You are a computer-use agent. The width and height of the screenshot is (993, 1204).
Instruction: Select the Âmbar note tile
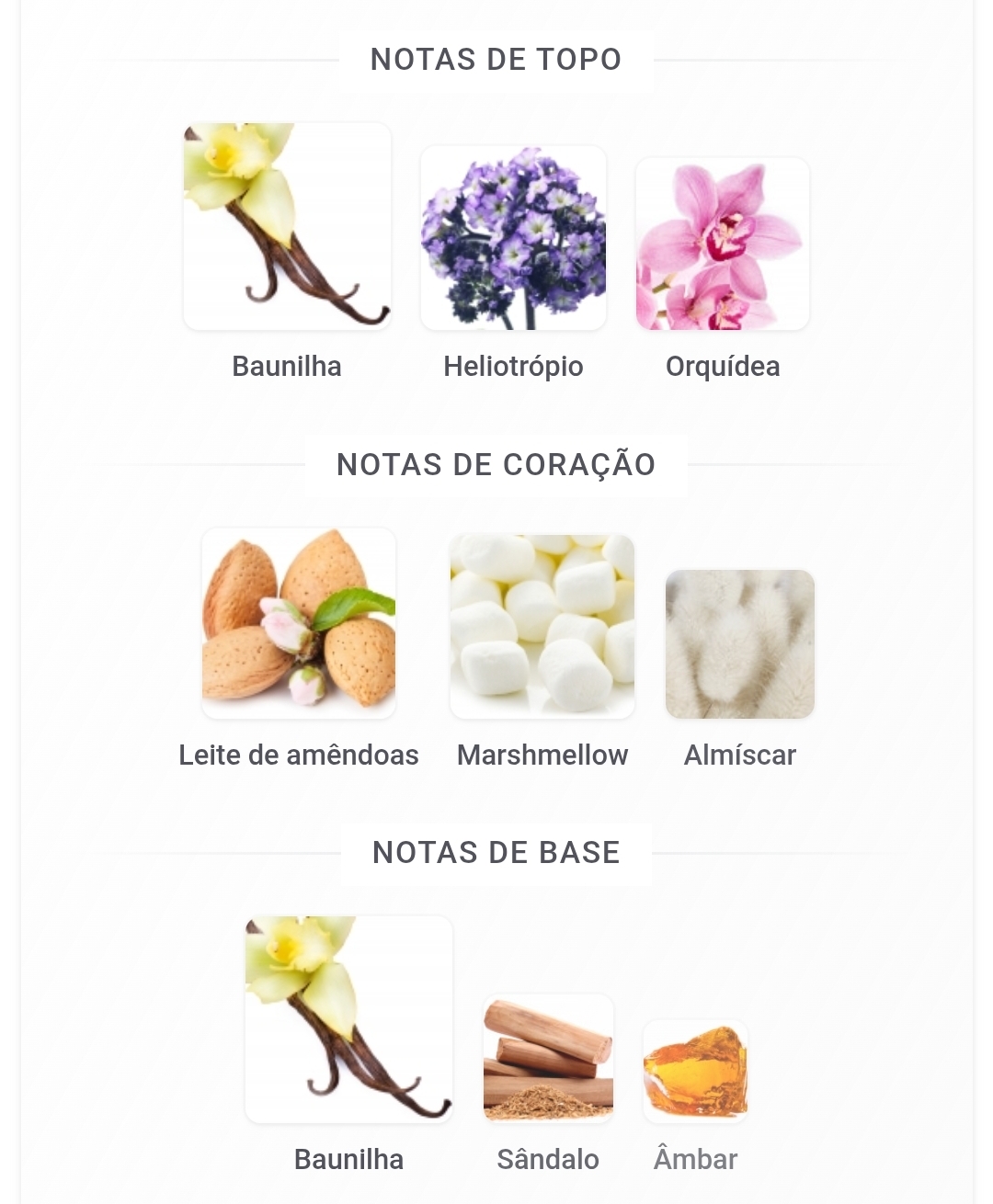coord(695,1072)
